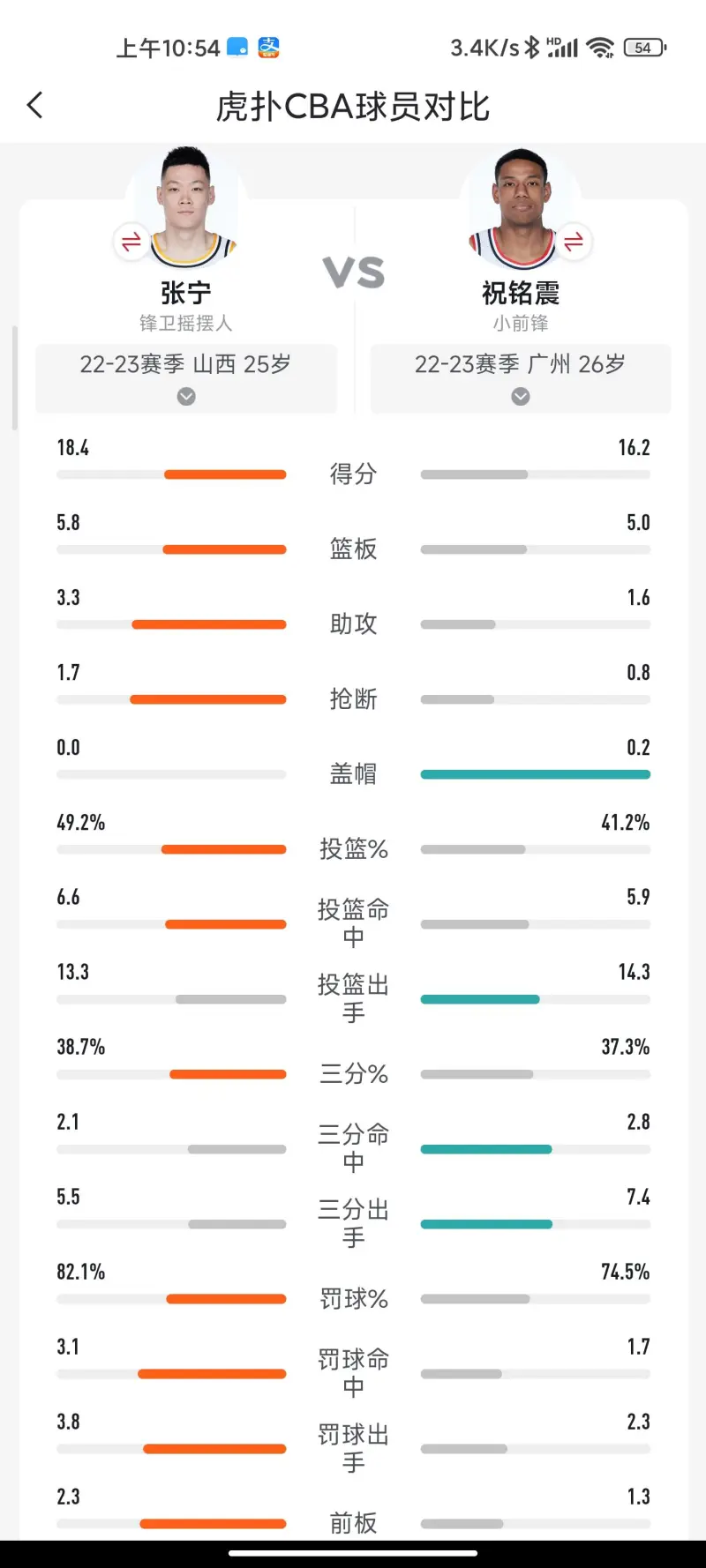Open 张宁's player avatar
Screen dimensions: 706x1568
(186, 208)
